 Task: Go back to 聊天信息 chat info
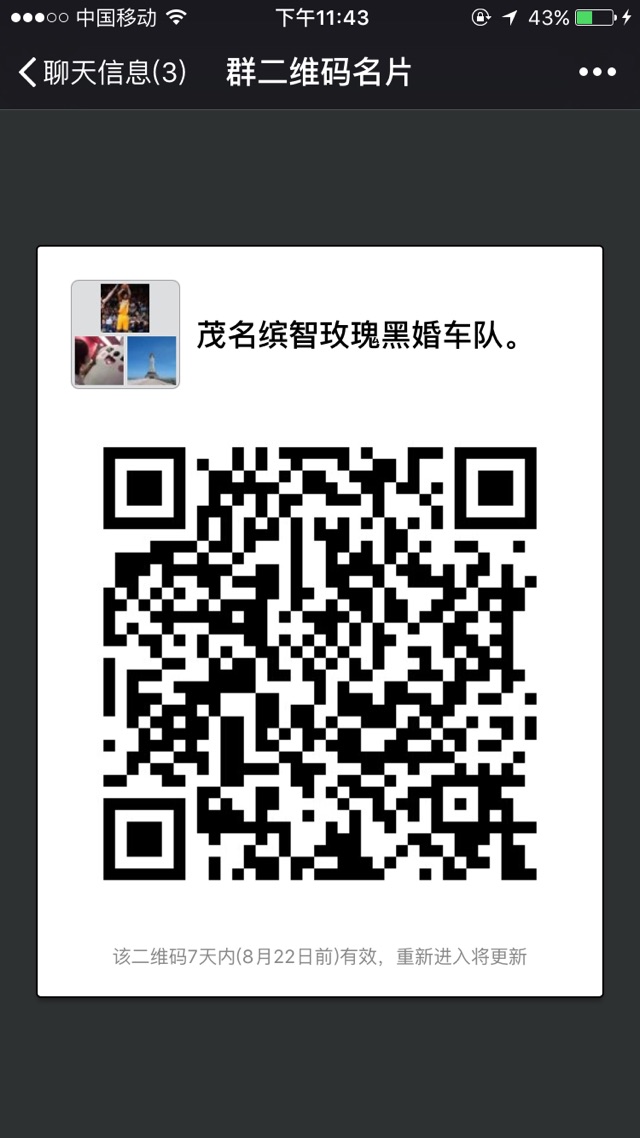point(100,72)
